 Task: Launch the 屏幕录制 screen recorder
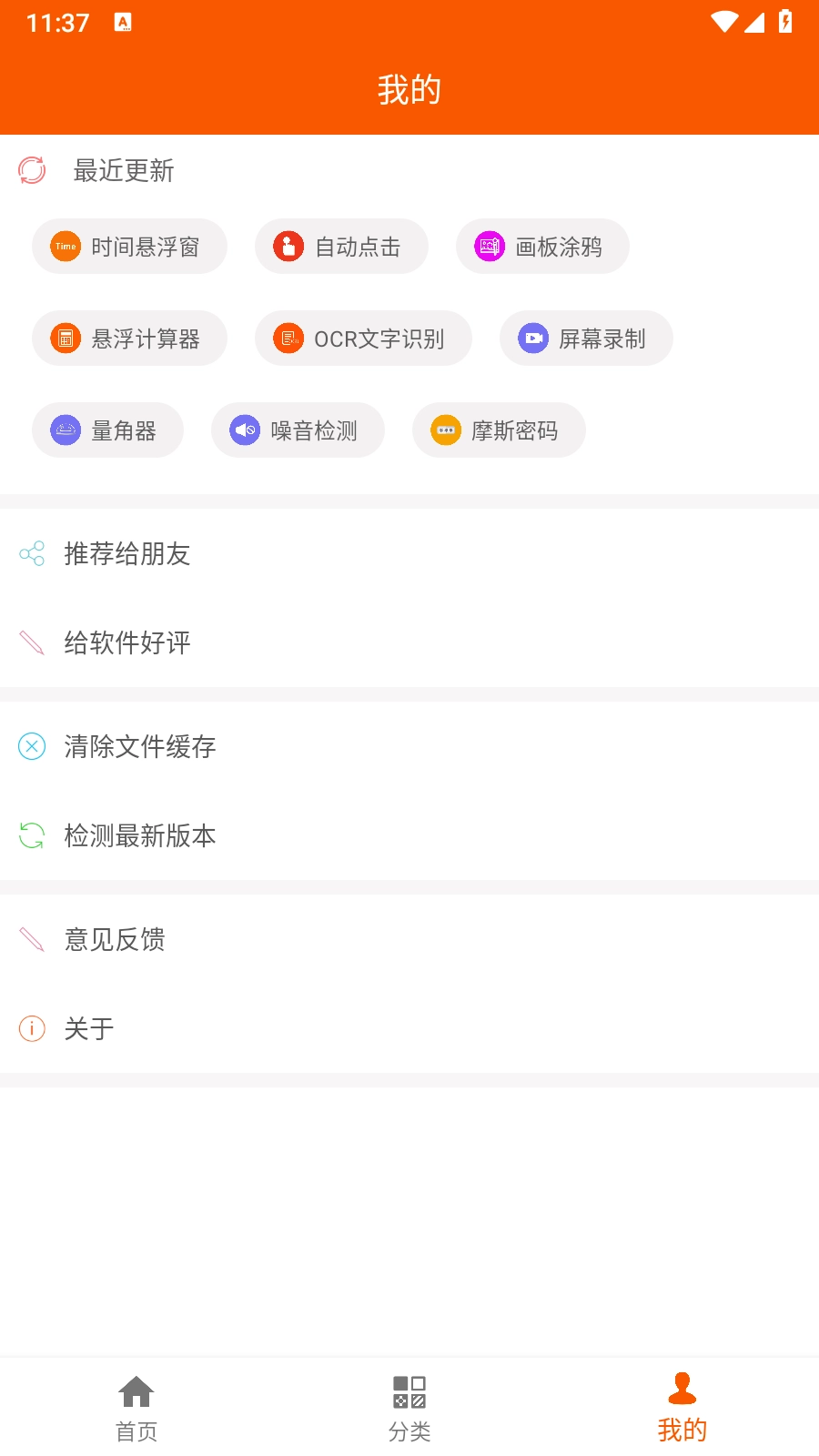(585, 338)
